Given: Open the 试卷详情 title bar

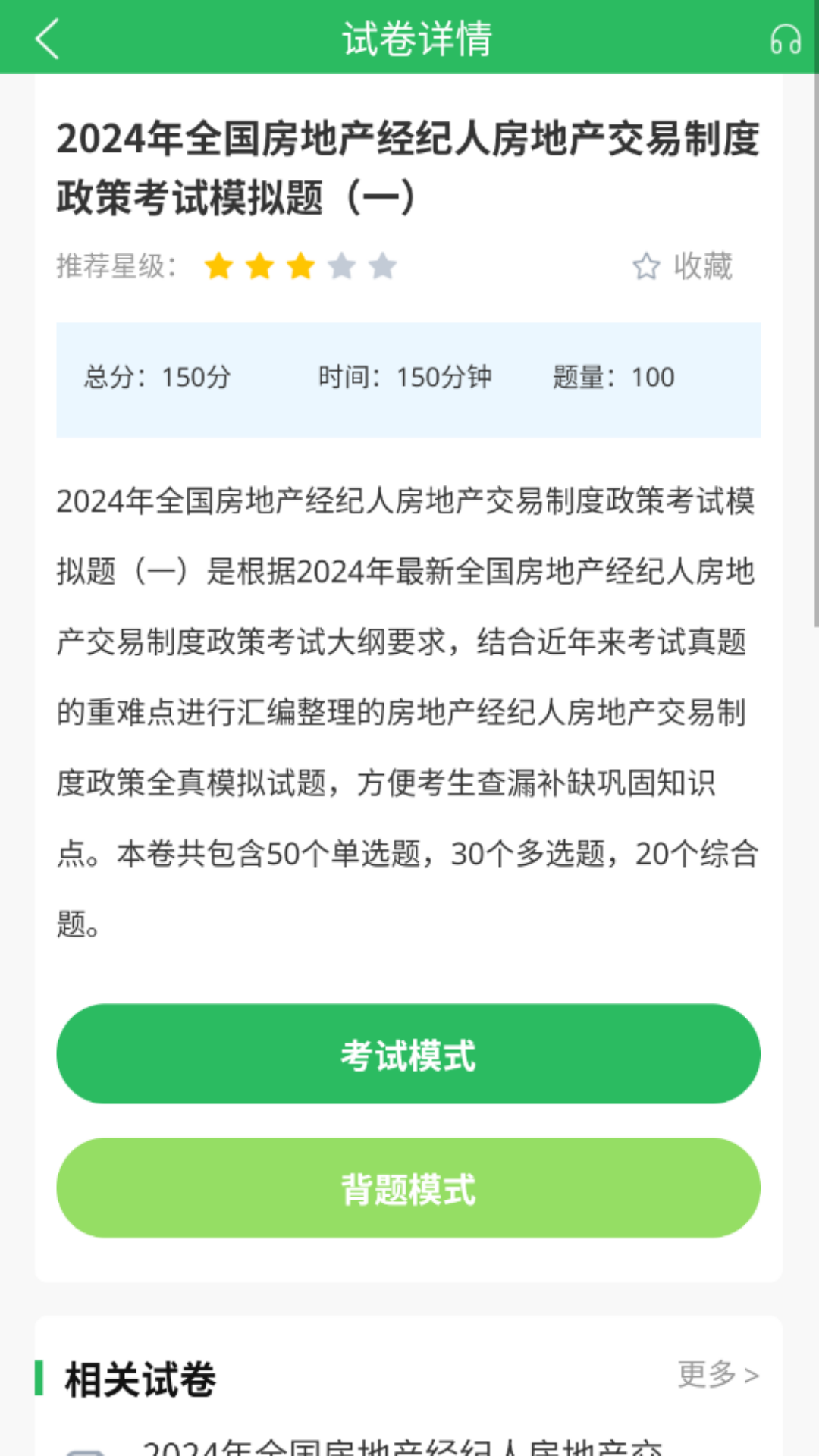Looking at the screenshot, I should point(409,39).
